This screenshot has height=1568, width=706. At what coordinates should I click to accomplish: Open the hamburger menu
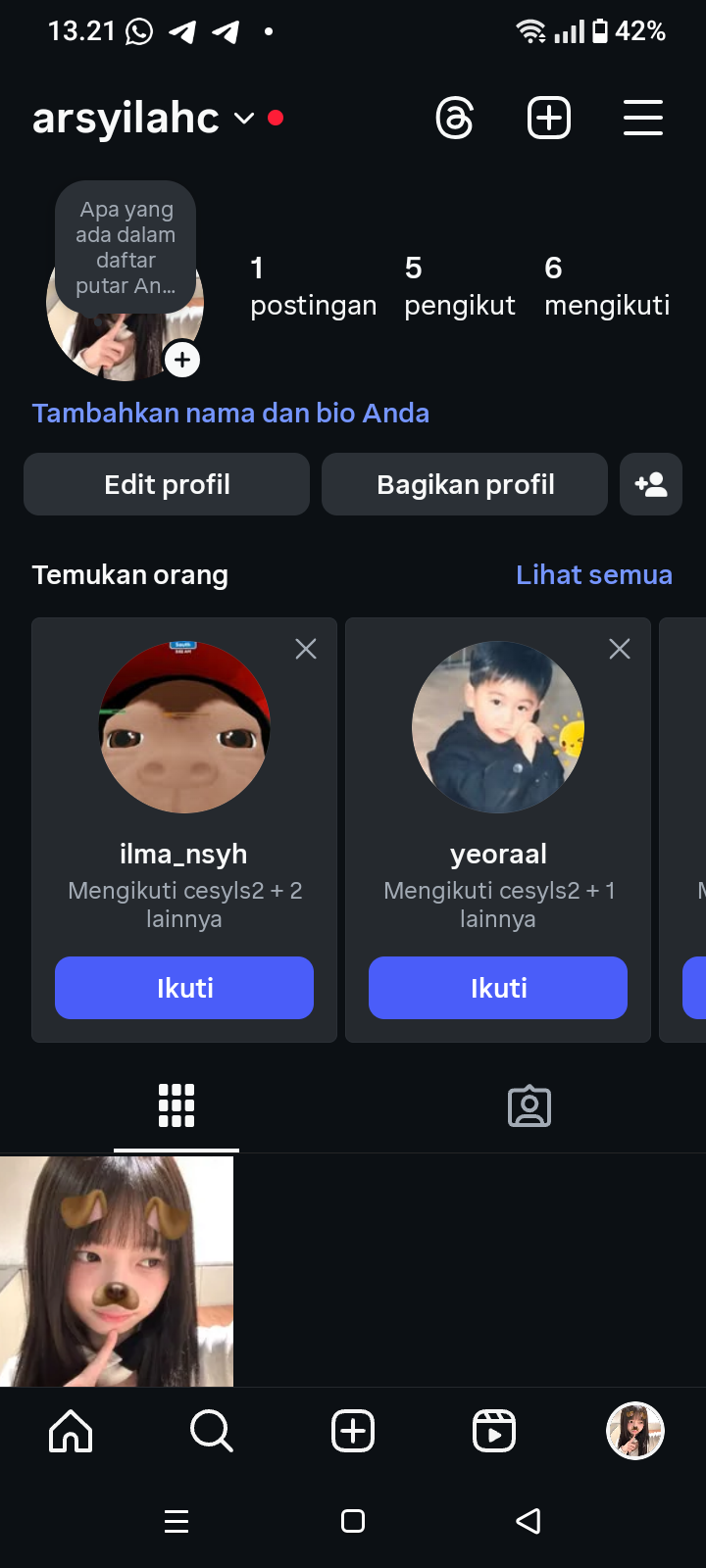coord(643,119)
